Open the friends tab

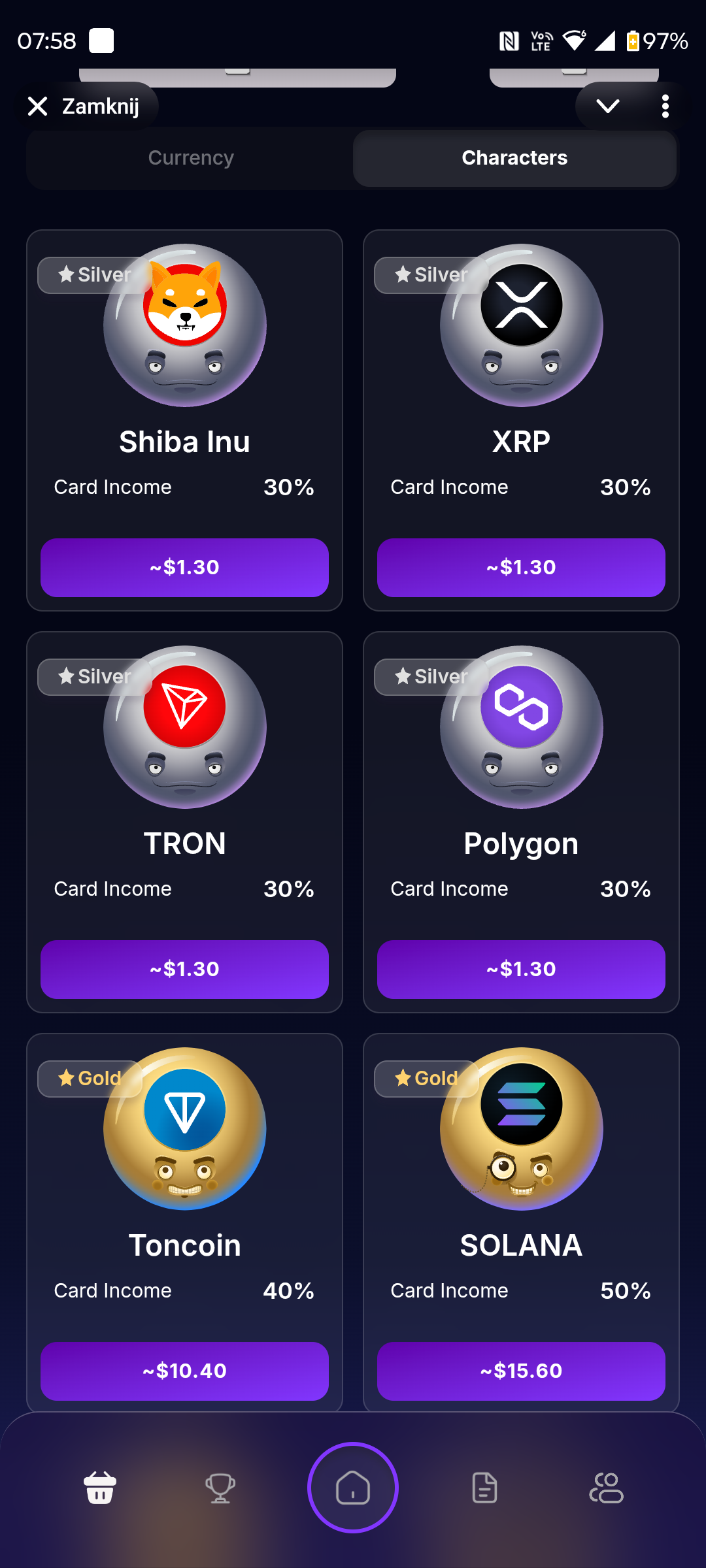[x=607, y=1488]
